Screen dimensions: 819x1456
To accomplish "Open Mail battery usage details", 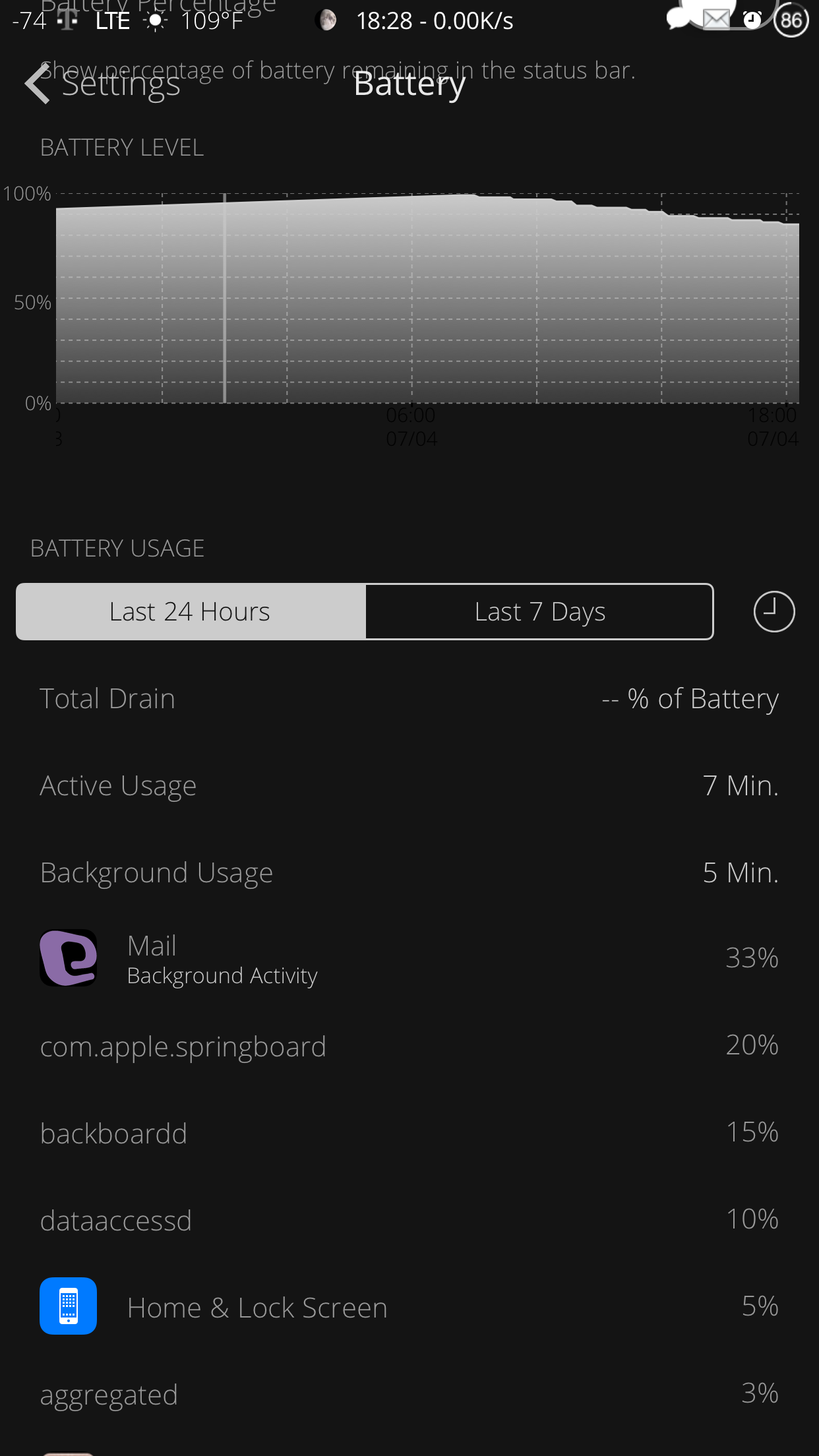I will (409, 959).
